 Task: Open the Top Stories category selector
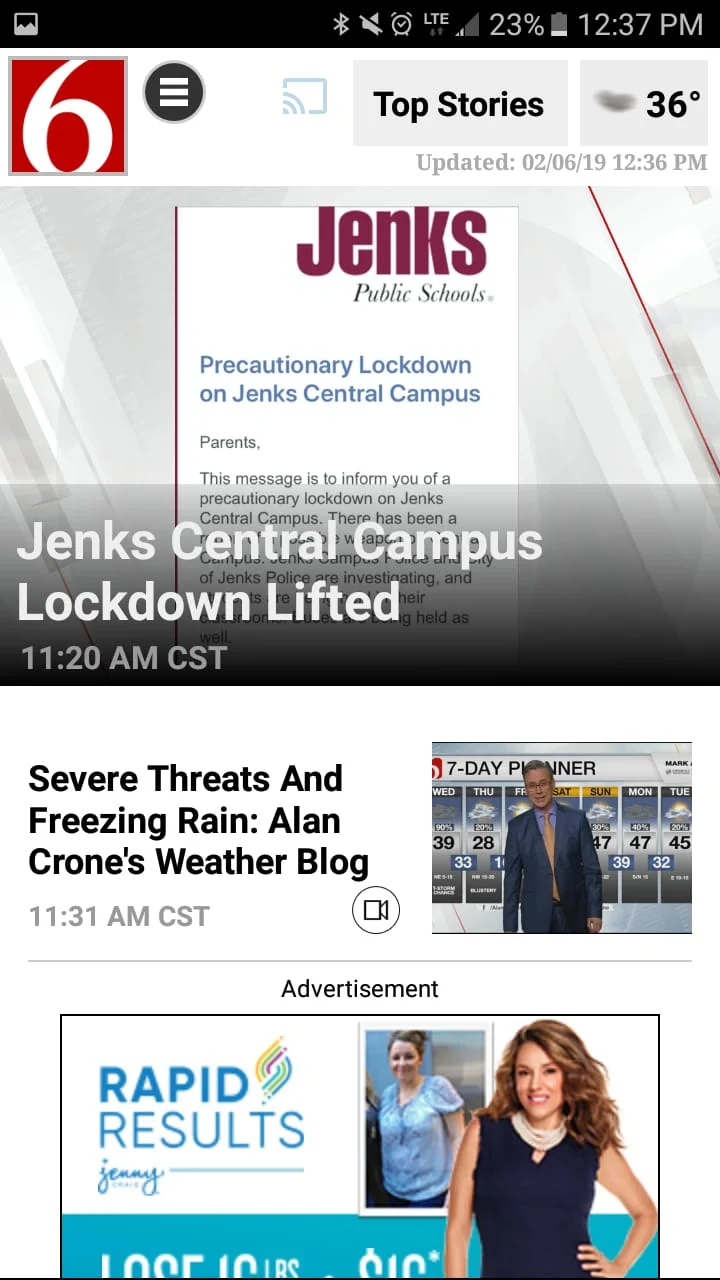pyautogui.click(x=458, y=103)
